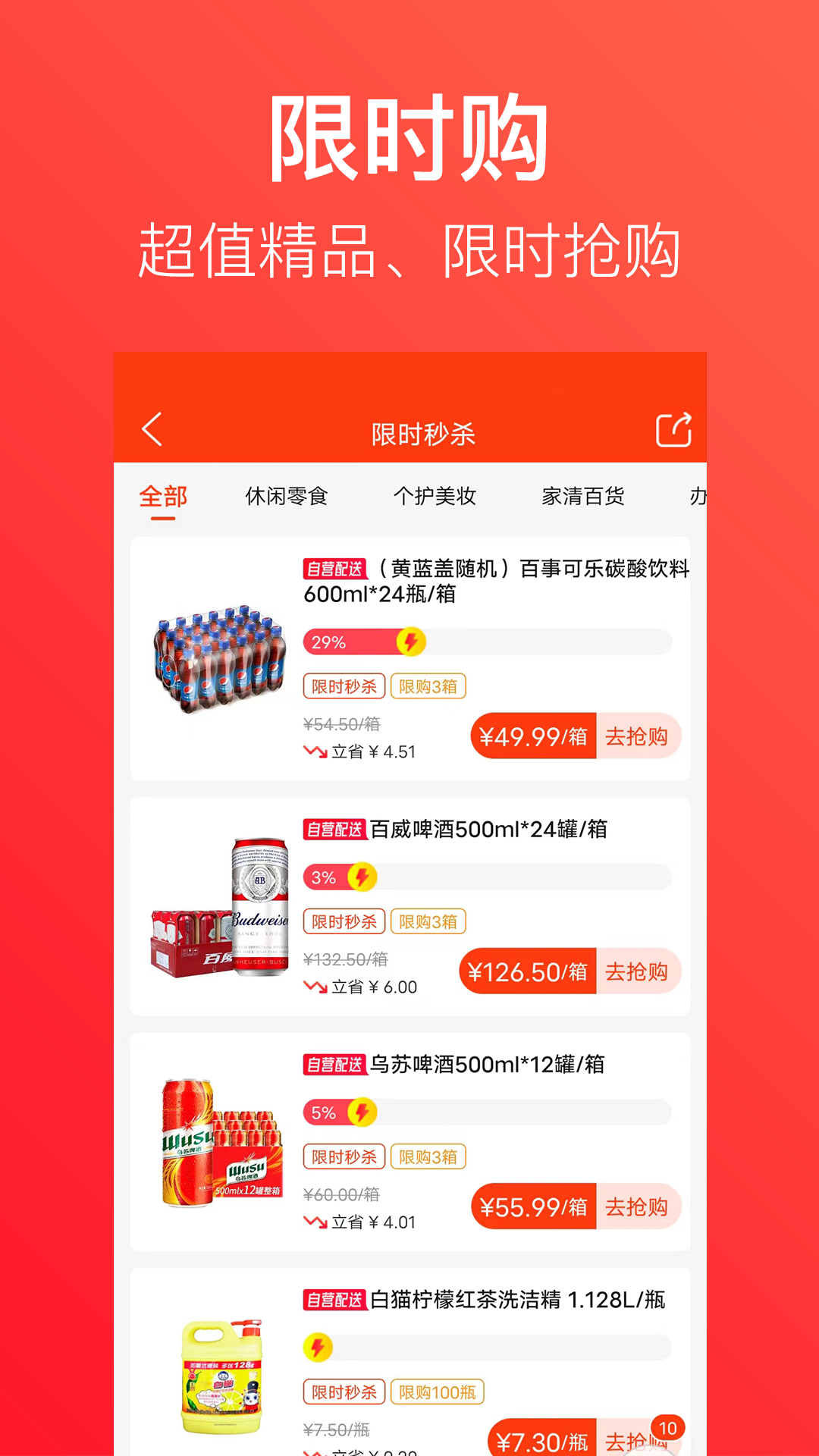Tap the back arrow on the seckill page
The image size is (819, 1456).
152,429
